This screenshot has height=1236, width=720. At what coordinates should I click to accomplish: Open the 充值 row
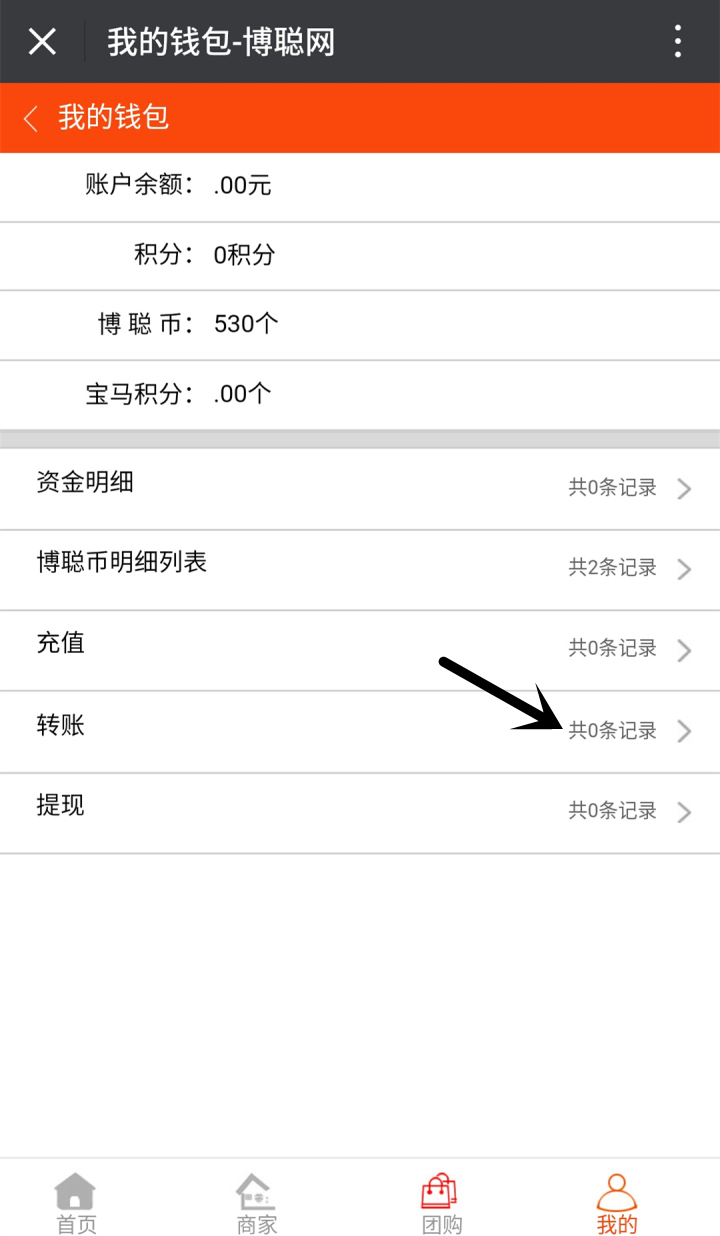(x=360, y=651)
